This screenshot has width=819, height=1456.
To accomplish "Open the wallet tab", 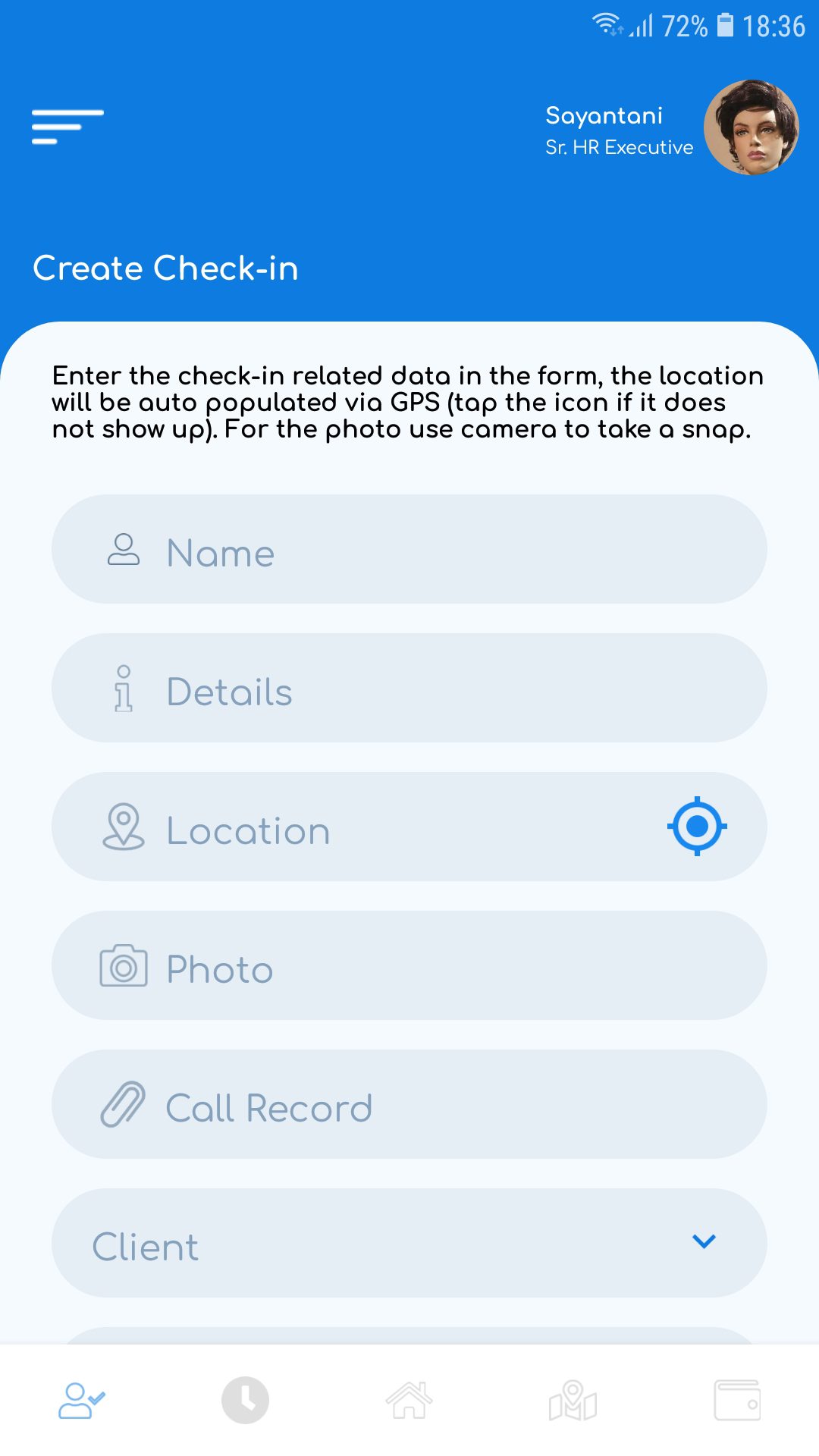I will pyautogui.click(x=737, y=1400).
